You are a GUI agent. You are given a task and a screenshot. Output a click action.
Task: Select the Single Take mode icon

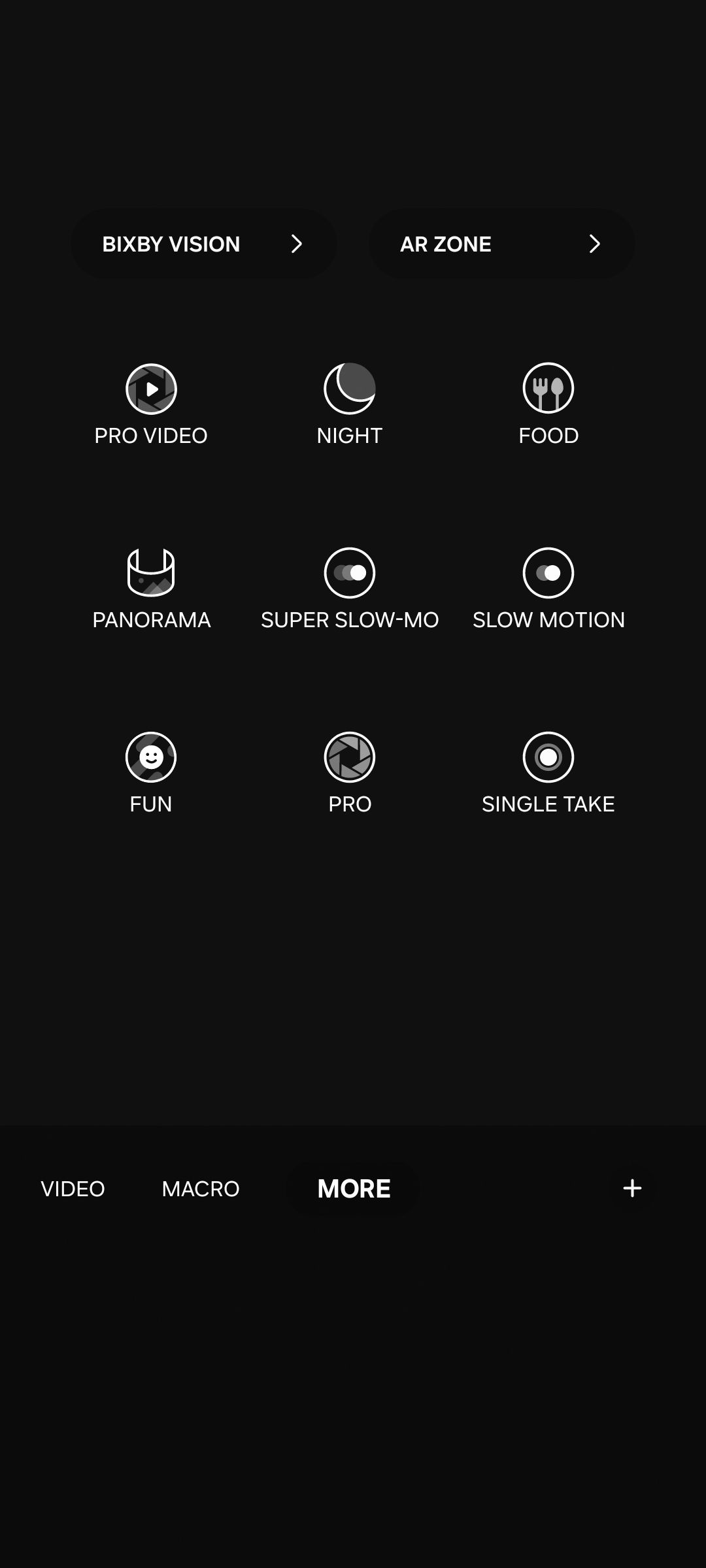pos(548,757)
